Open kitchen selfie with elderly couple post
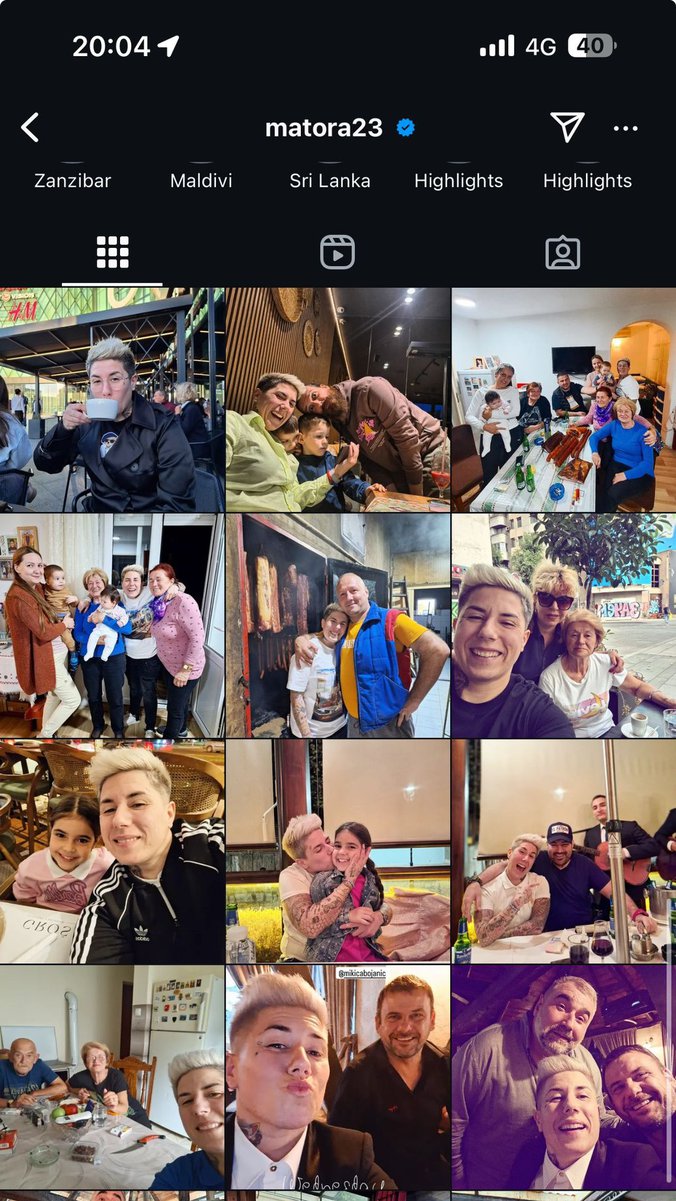This screenshot has height=1201, width=676. pyautogui.click(x=112, y=1077)
